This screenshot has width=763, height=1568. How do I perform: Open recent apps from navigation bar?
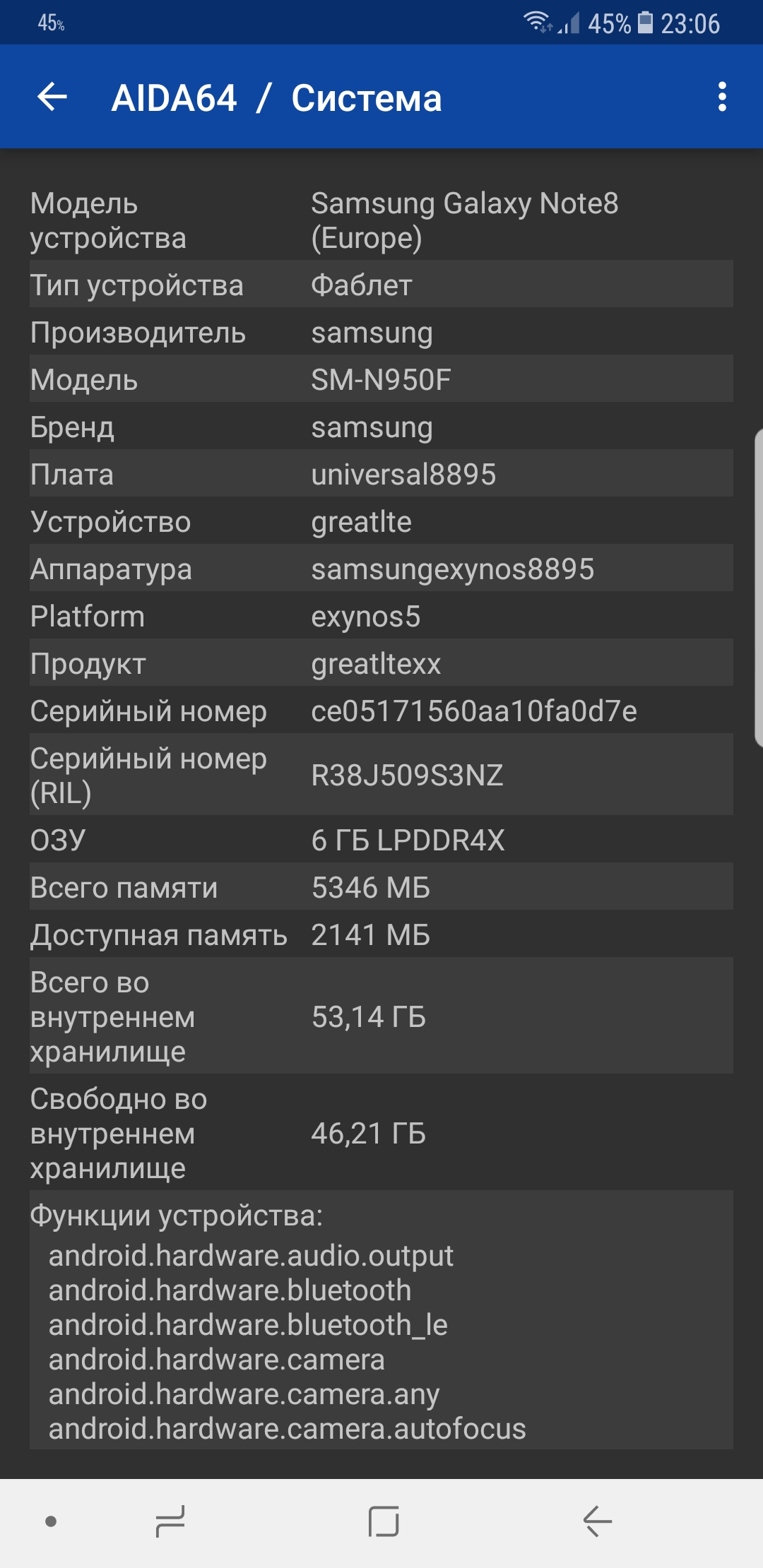tap(170, 1521)
